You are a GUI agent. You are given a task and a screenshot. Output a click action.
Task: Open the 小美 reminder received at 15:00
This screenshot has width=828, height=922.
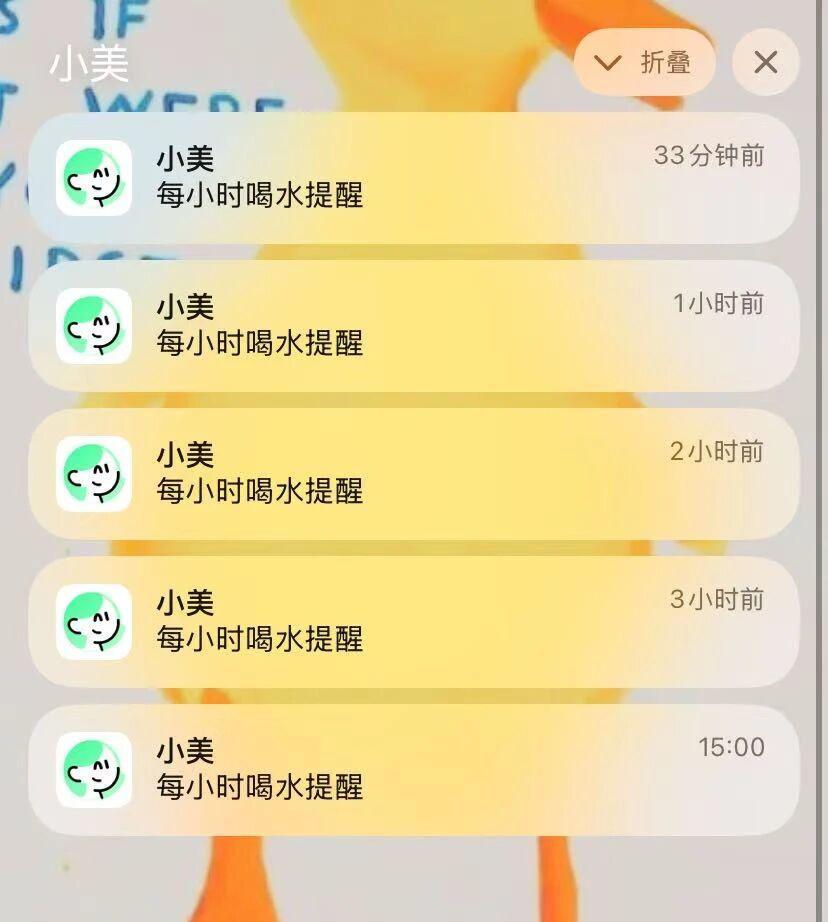tap(413, 770)
